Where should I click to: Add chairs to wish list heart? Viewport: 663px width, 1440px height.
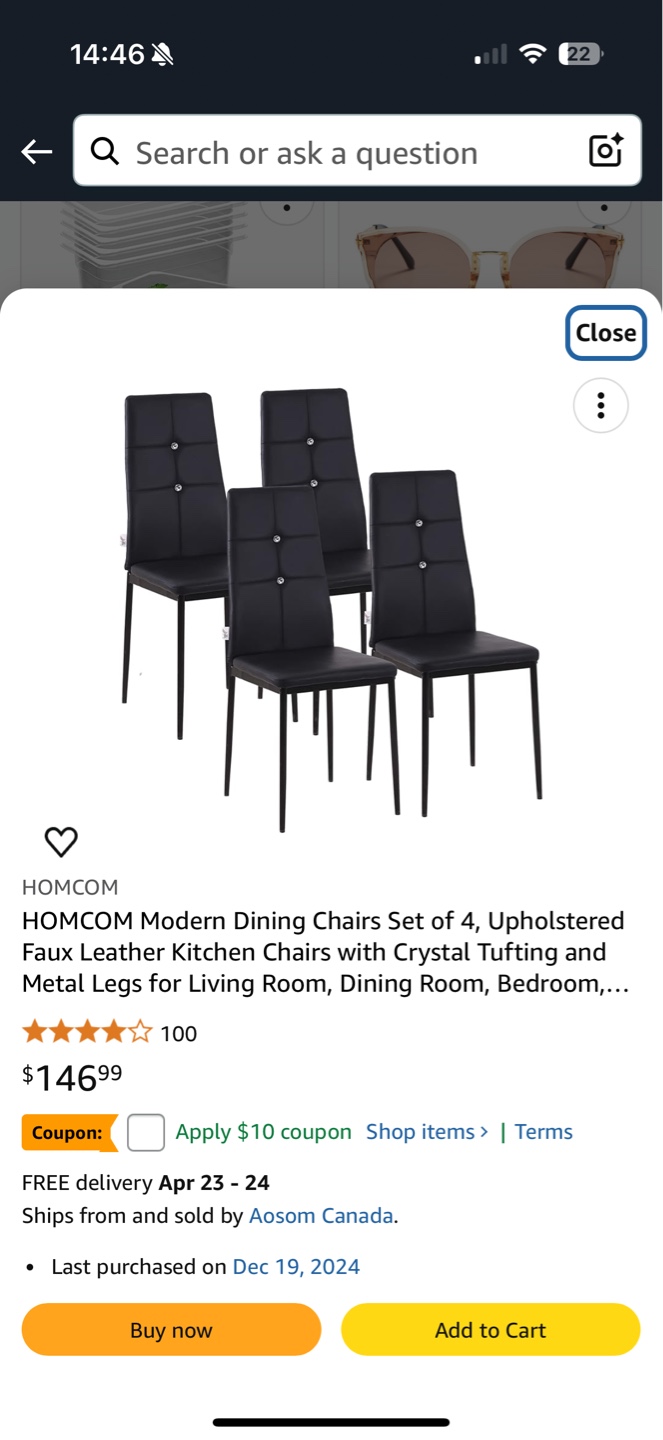[61, 842]
